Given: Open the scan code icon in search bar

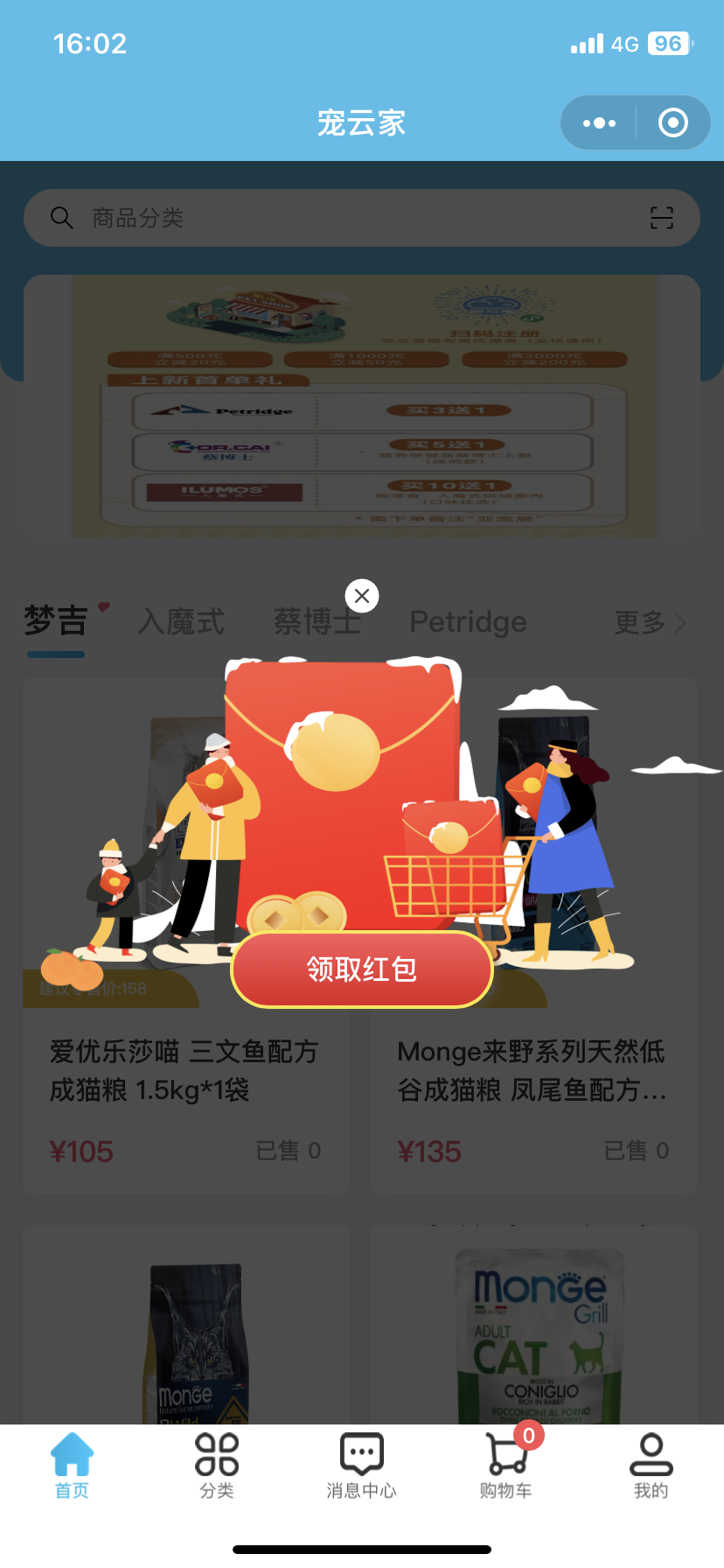Looking at the screenshot, I should 662,218.
